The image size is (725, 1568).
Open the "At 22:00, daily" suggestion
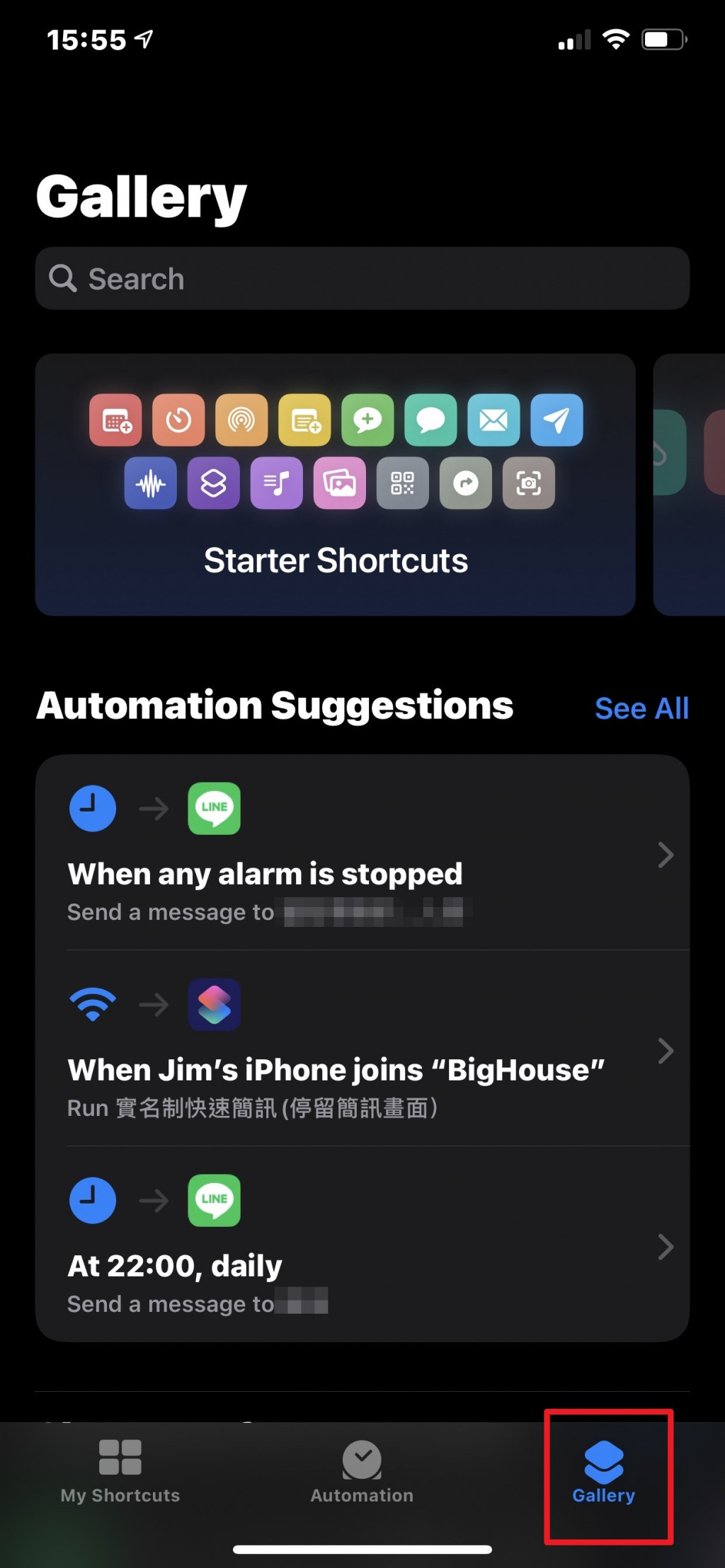pyautogui.click(x=362, y=1245)
